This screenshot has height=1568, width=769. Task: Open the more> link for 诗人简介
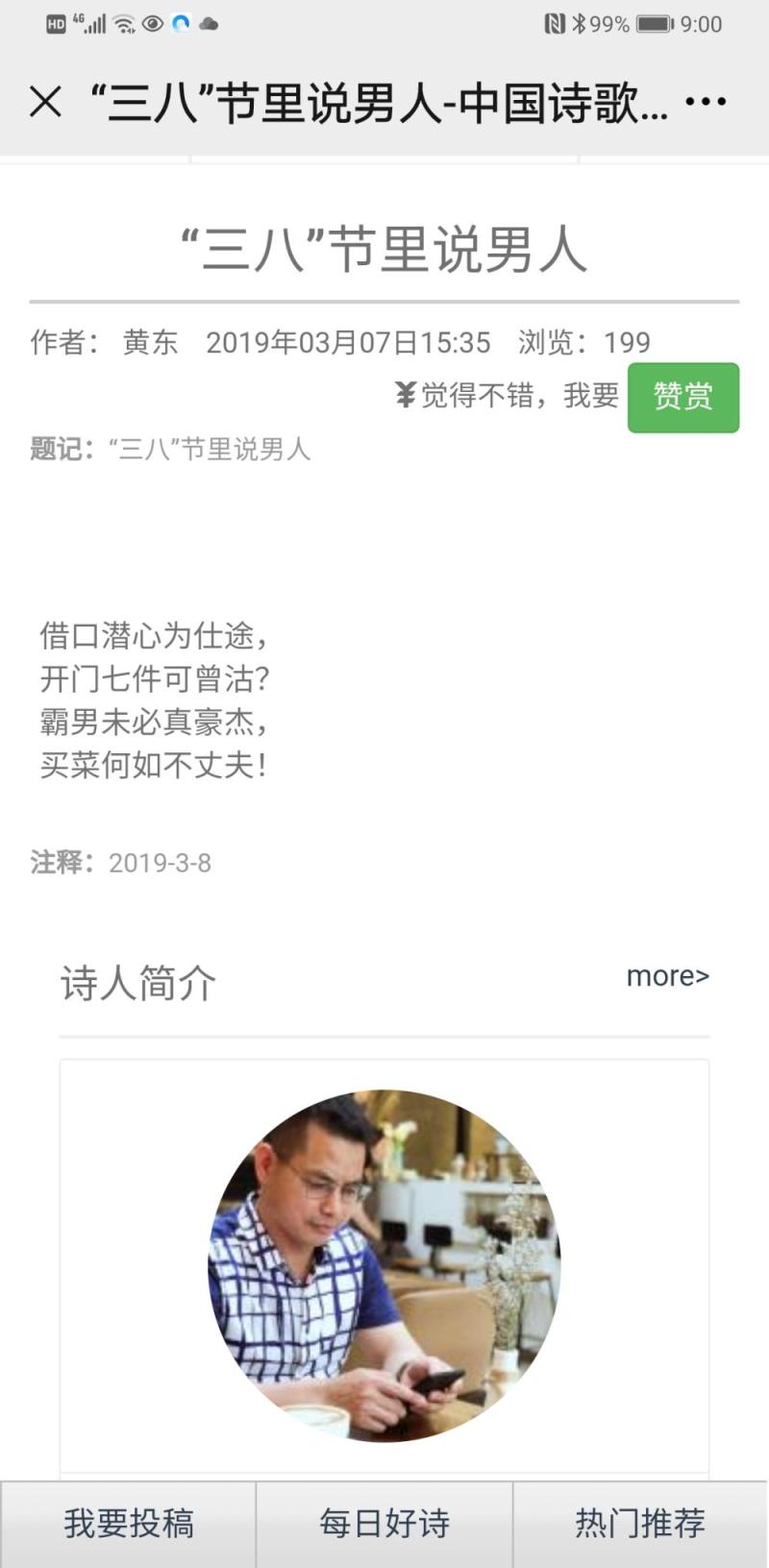(x=667, y=976)
